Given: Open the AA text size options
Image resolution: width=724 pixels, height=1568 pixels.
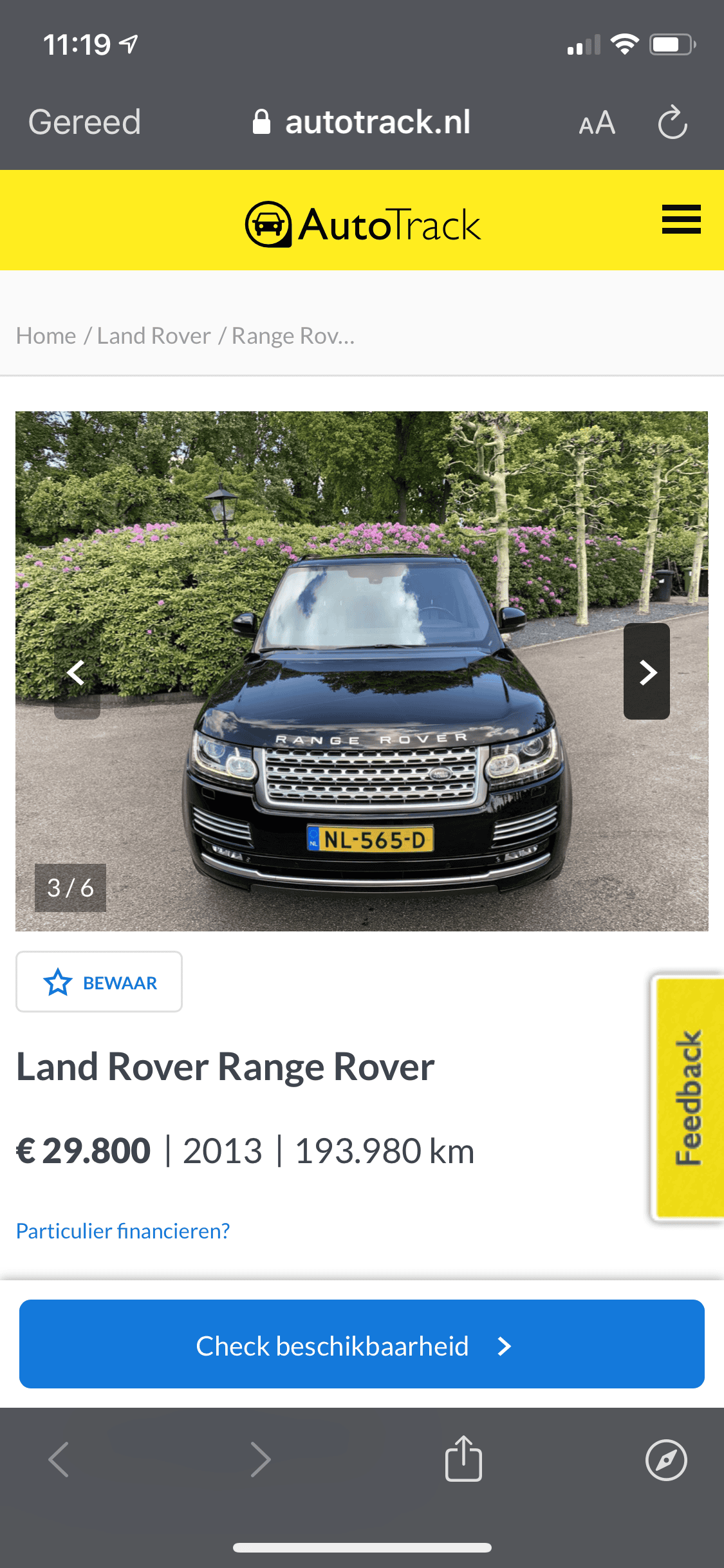Looking at the screenshot, I should [x=597, y=122].
